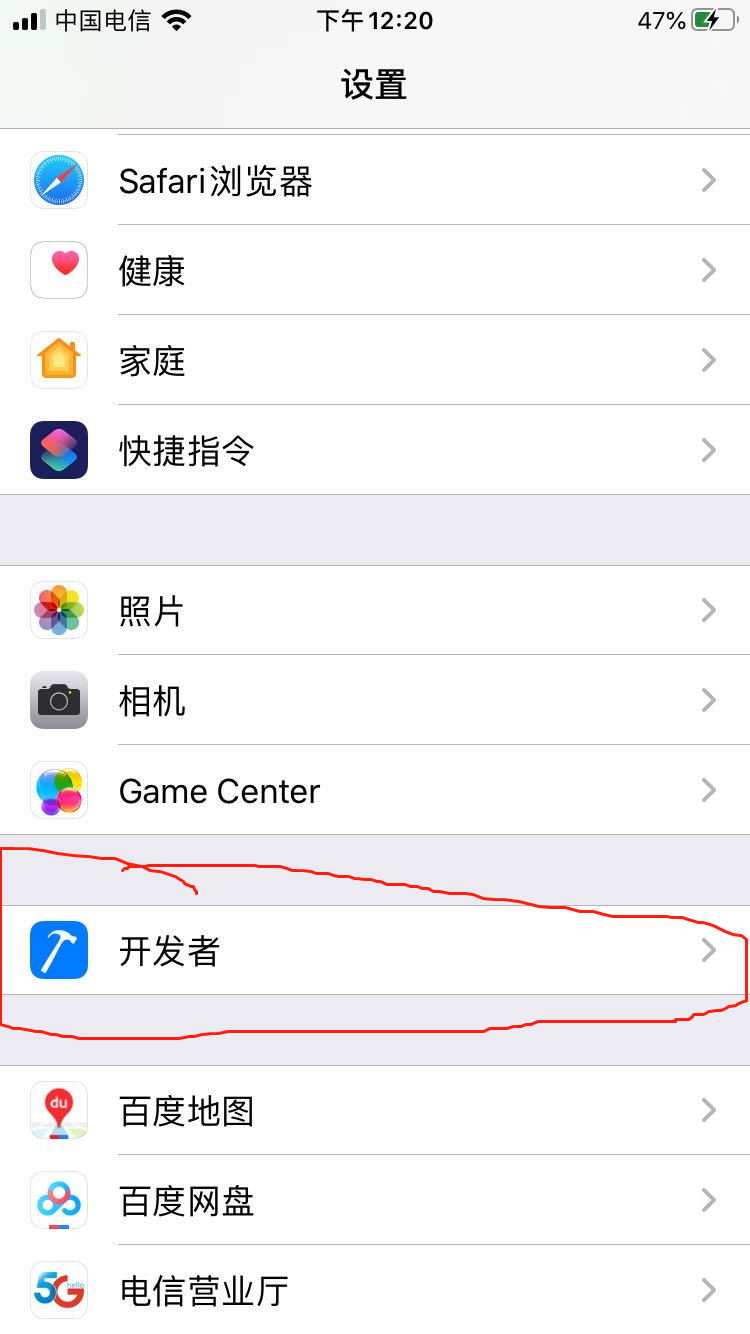Go to 家庭 settings
750x1334 pixels.
(x=375, y=361)
